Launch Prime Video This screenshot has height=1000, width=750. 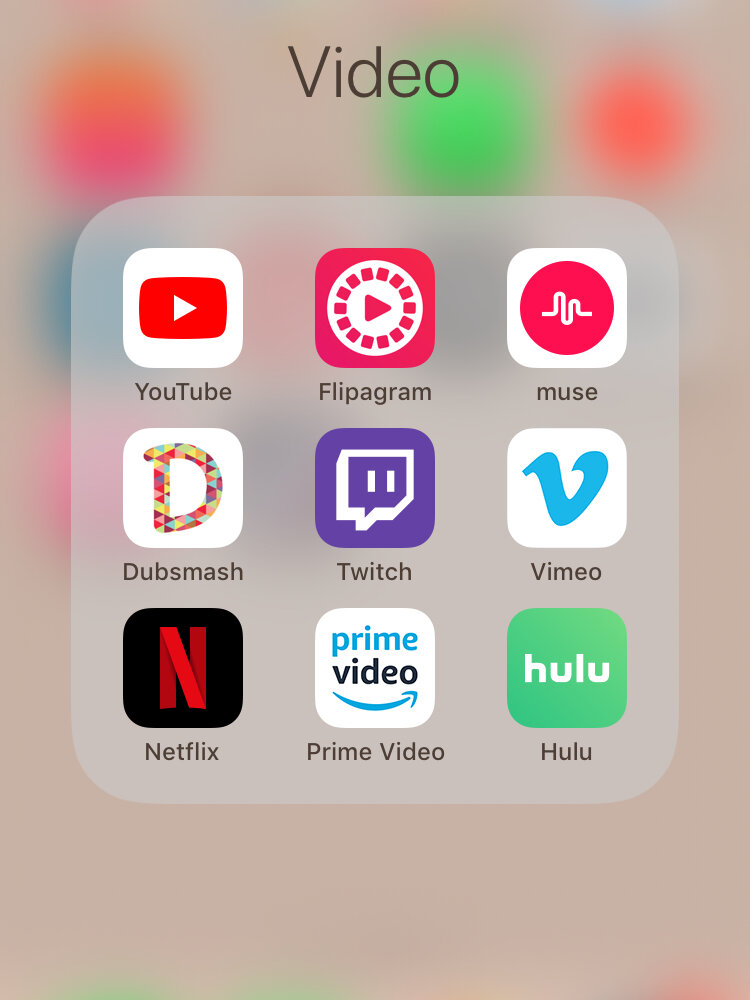375,668
